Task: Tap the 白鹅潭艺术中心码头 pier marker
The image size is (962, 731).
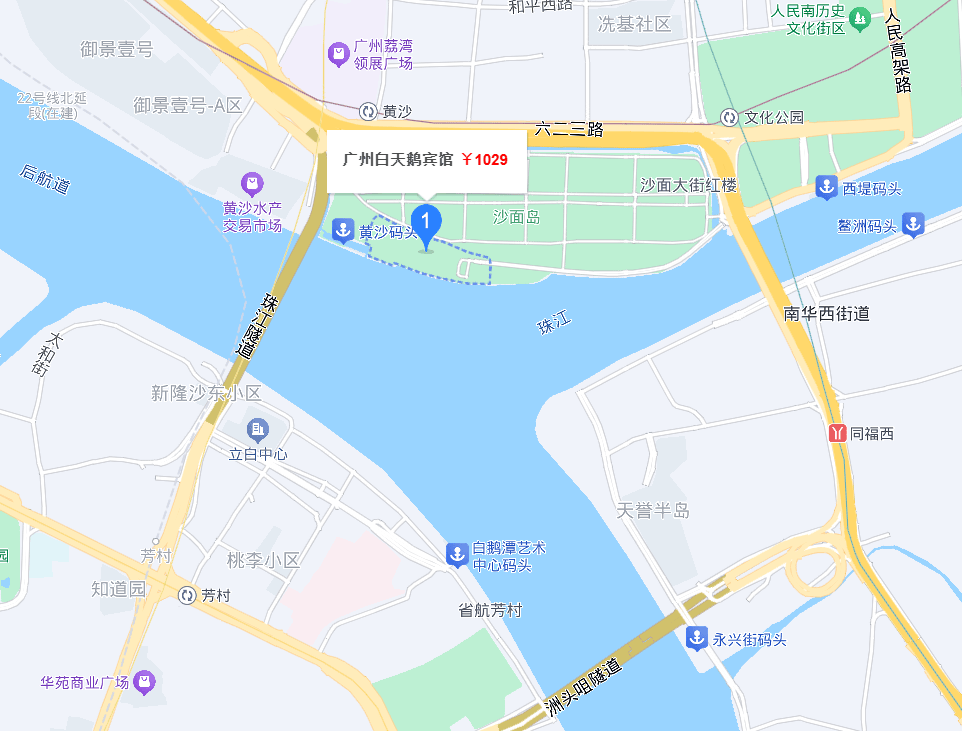Action: 456,553
